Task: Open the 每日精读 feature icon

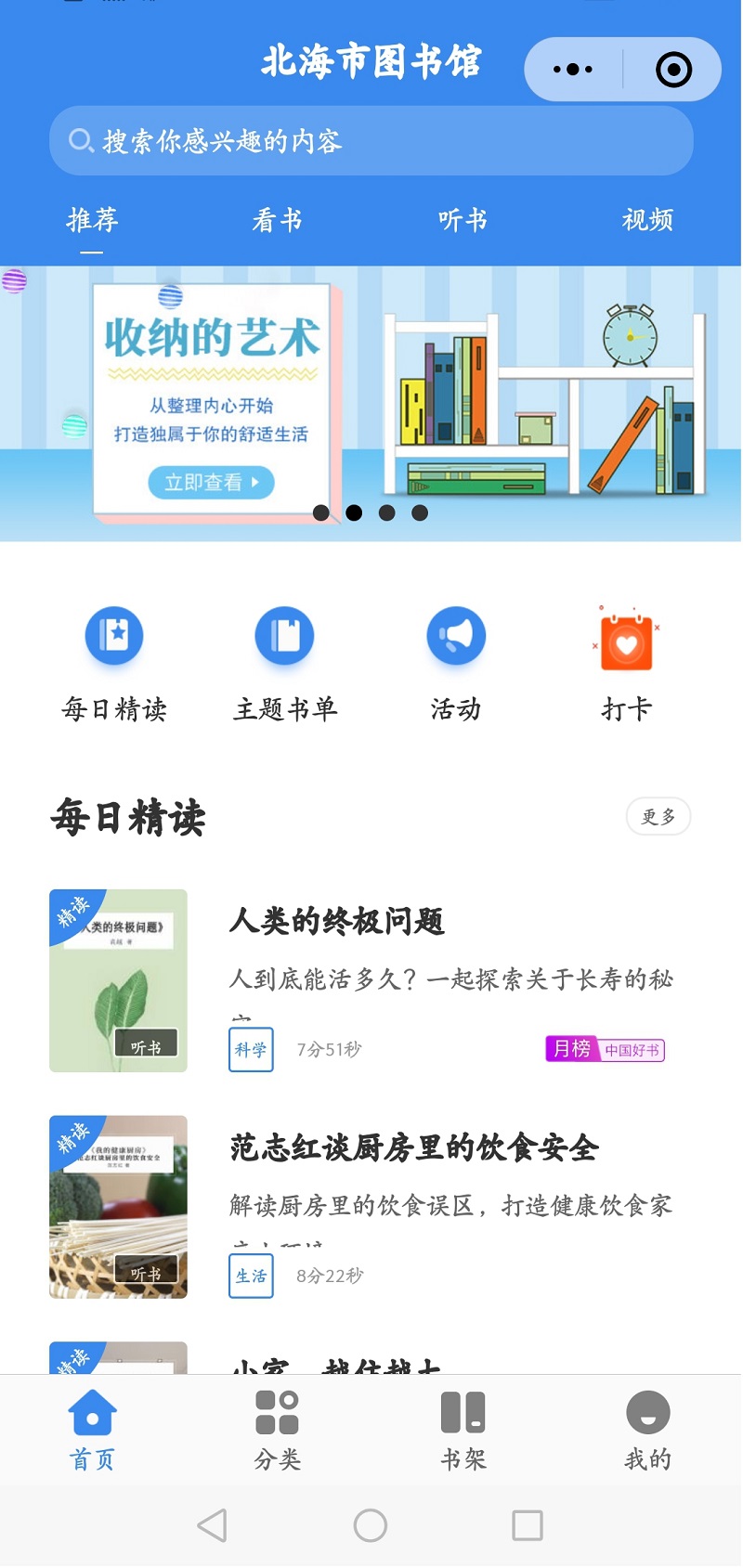Action: [x=113, y=636]
